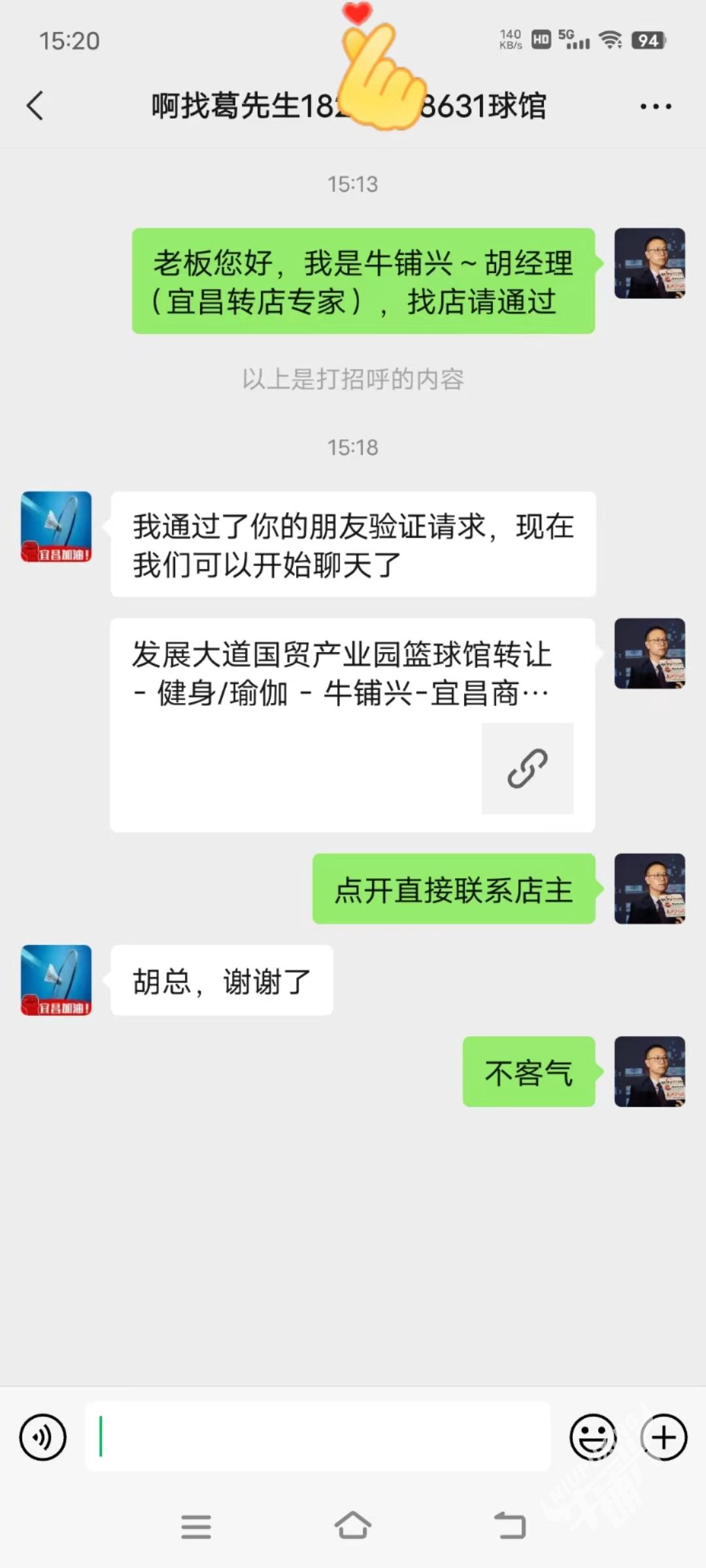
Task: Open the 发展大道国贸产业园篮球馆转让 link card
Action: [x=352, y=724]
